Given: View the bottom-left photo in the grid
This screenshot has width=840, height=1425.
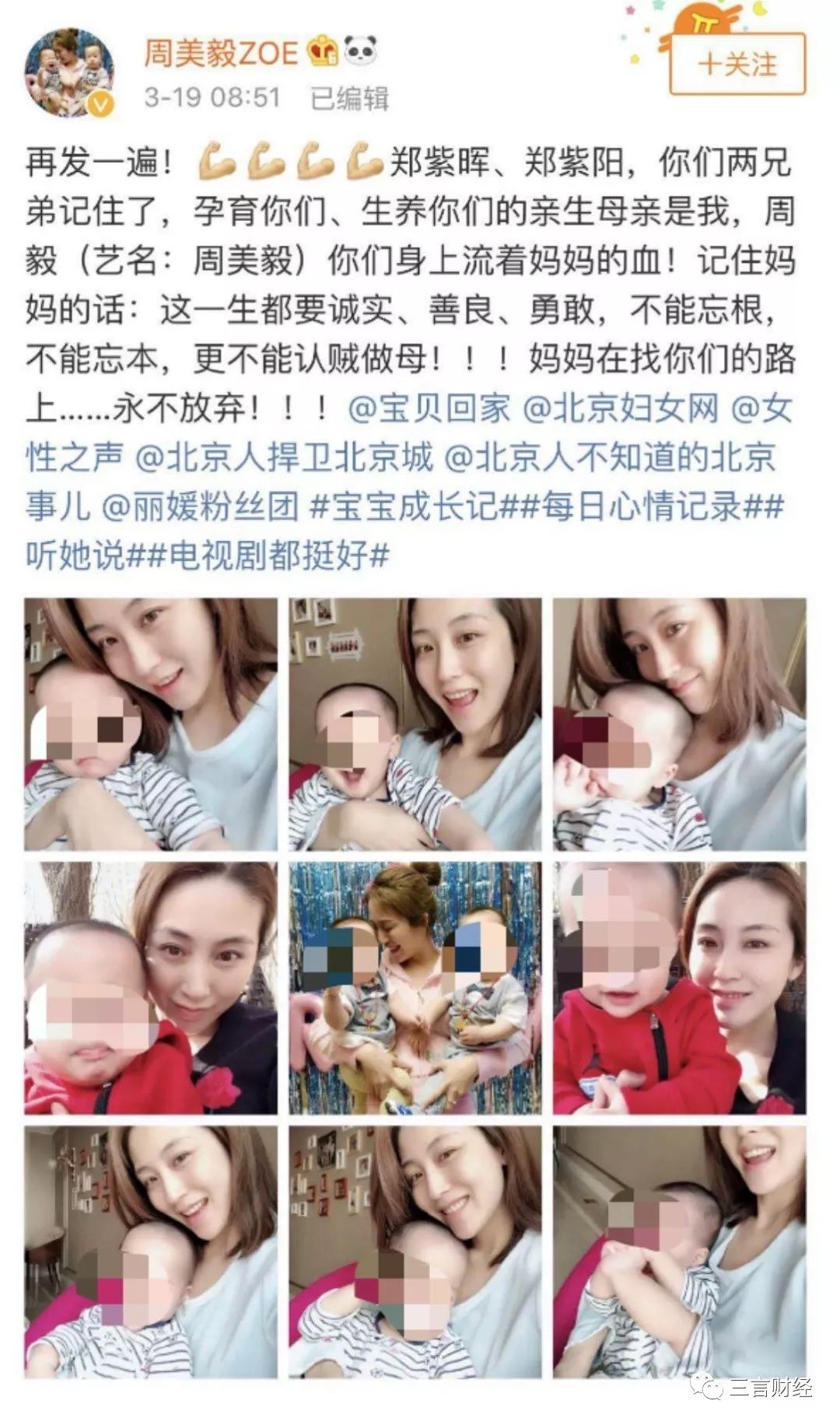Looking at the screenshot, I should point(151,1252).
